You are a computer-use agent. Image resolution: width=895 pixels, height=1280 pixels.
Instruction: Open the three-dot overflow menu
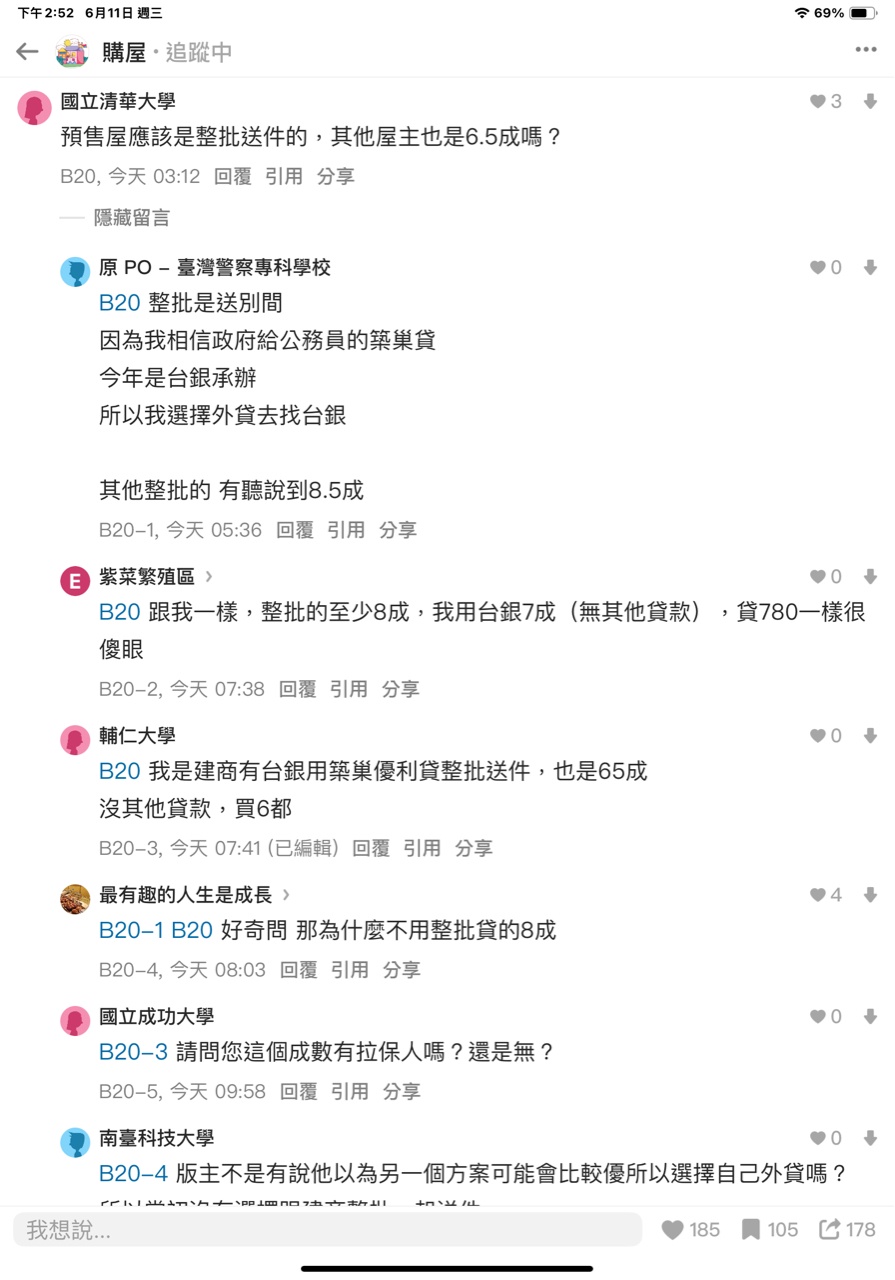click(x=865, y=51)
